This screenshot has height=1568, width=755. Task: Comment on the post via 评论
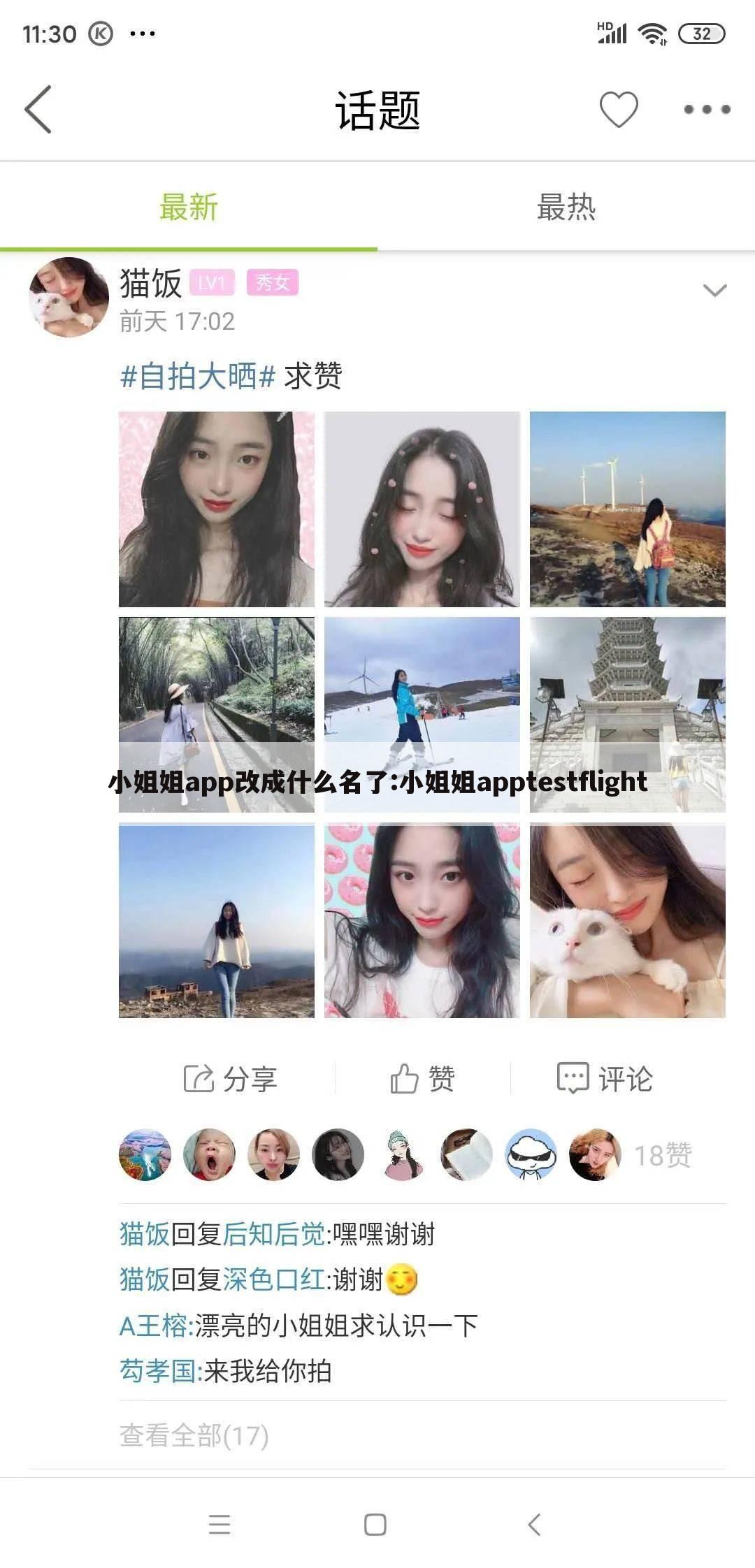click(x=605, y=1078)
